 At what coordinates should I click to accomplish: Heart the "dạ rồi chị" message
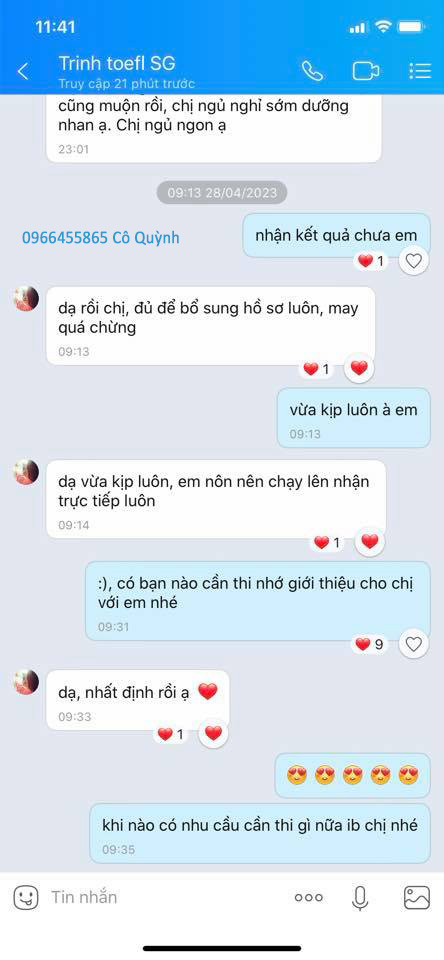(359, 369)
